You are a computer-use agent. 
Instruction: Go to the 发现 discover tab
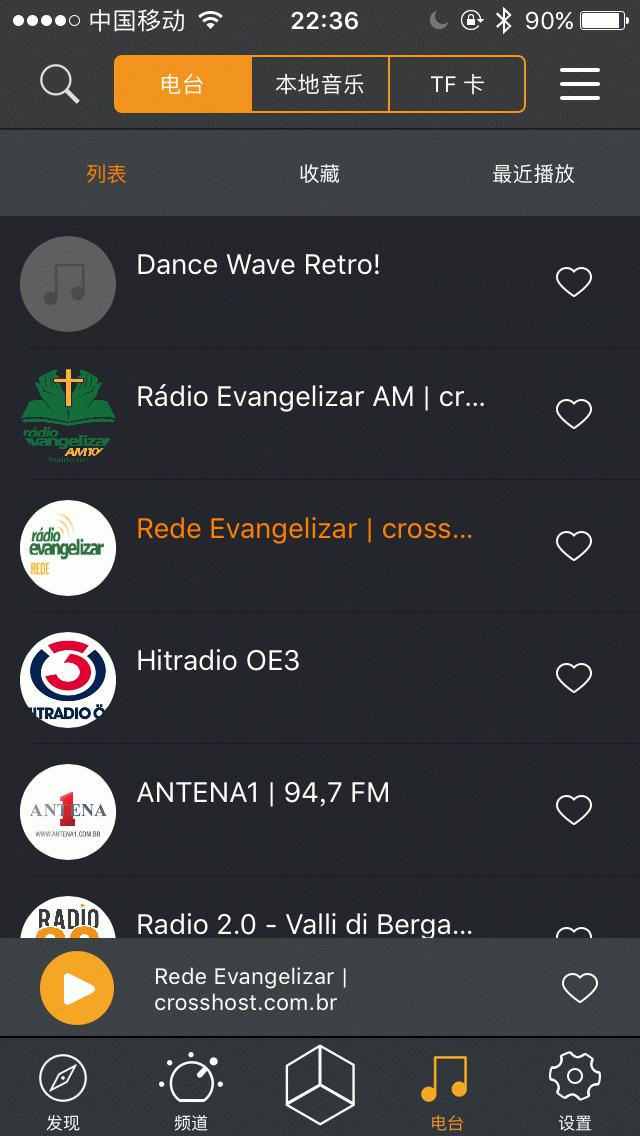pyautogui.click(x=63, y=1092)
